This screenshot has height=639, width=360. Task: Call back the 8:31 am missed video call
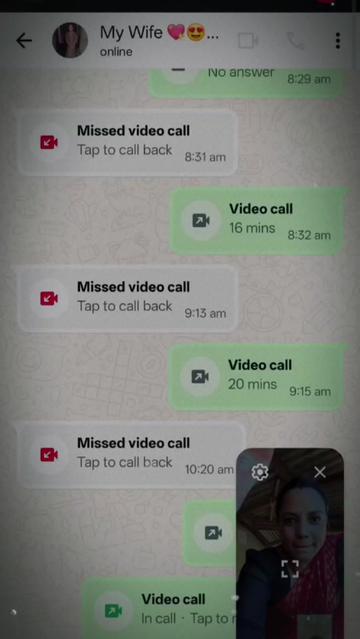click(x=128, y=143)
